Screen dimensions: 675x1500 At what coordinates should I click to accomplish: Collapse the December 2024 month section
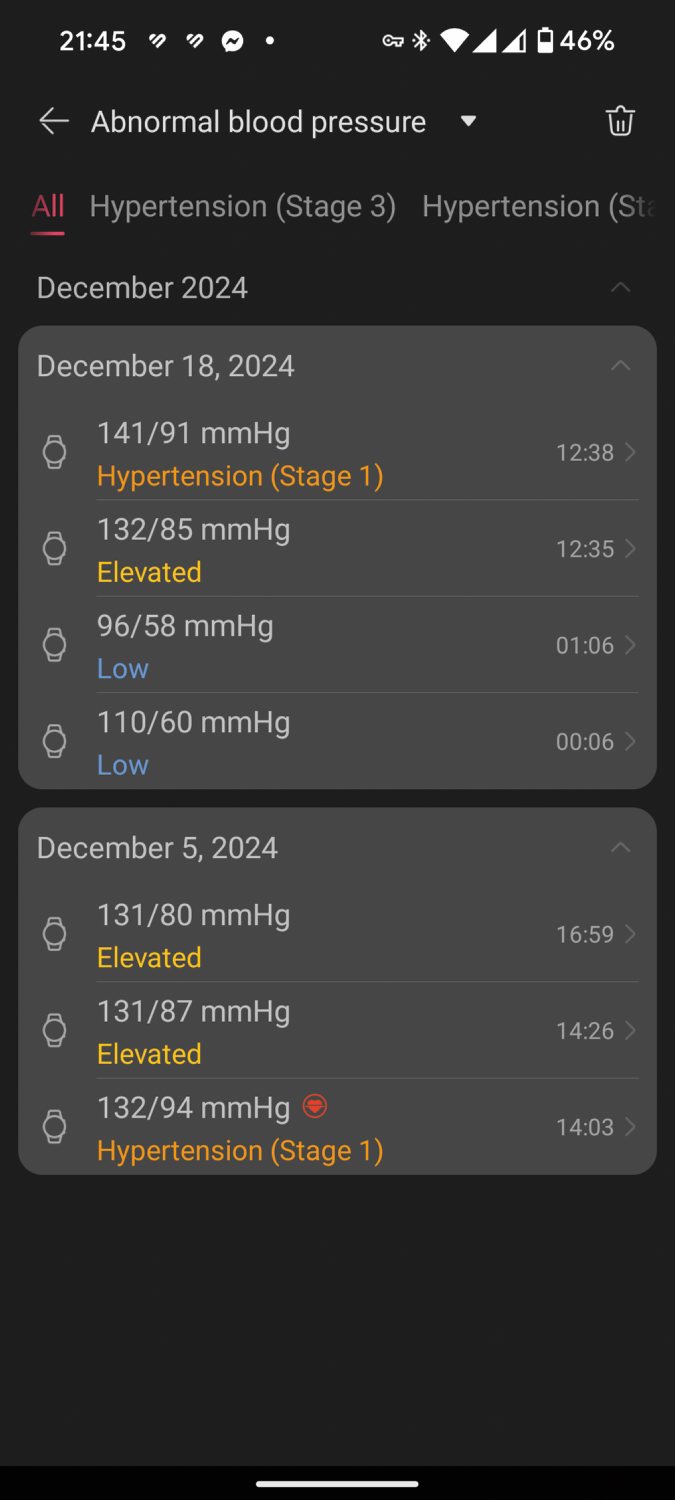pyautogui.click(x=620, y=288)
